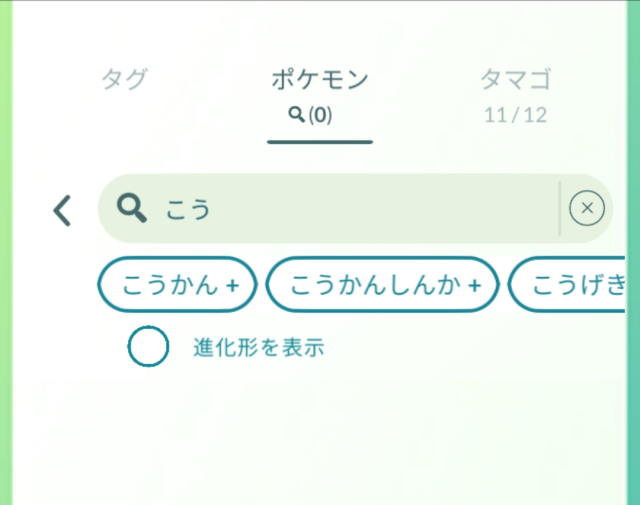Tap the search field containing こう

point(328,209)
